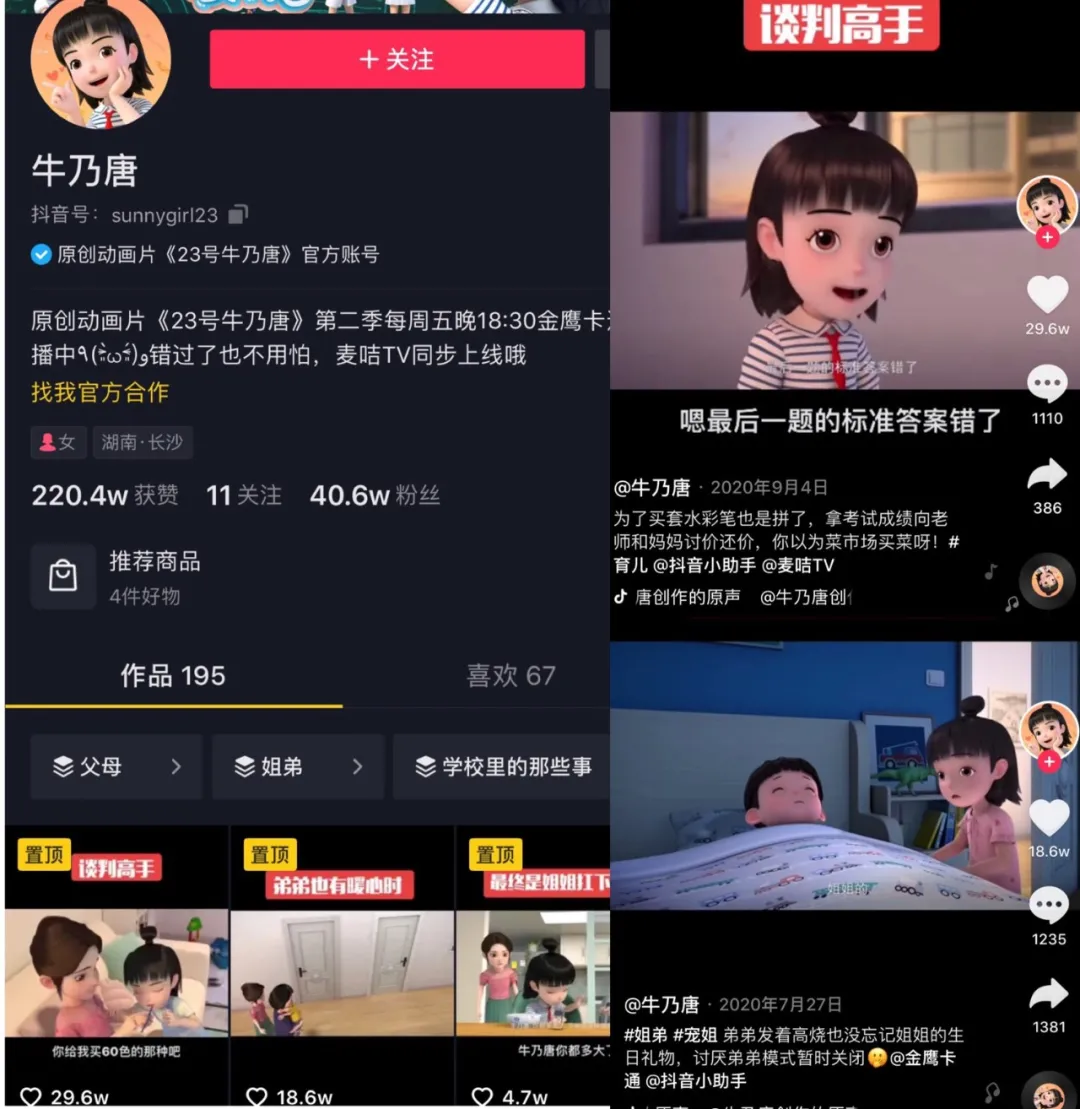Switch to the 喜欢 67 tab
Image resolution: width=1080 pixels, height=1109 pixels.
point(511,676)
